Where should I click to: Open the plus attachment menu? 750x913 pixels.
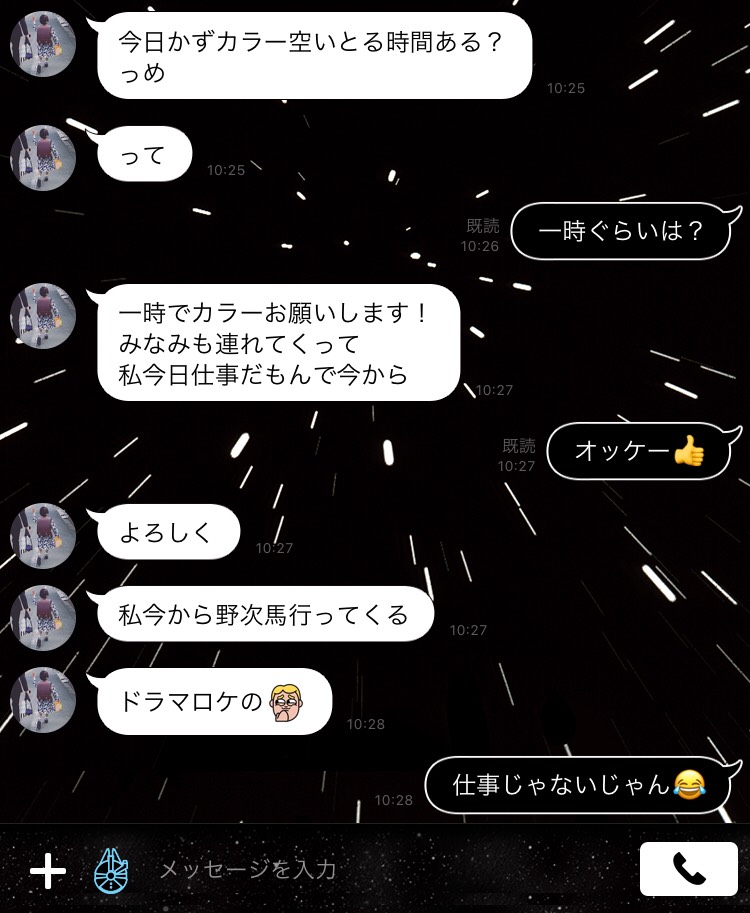pos(47,870)
